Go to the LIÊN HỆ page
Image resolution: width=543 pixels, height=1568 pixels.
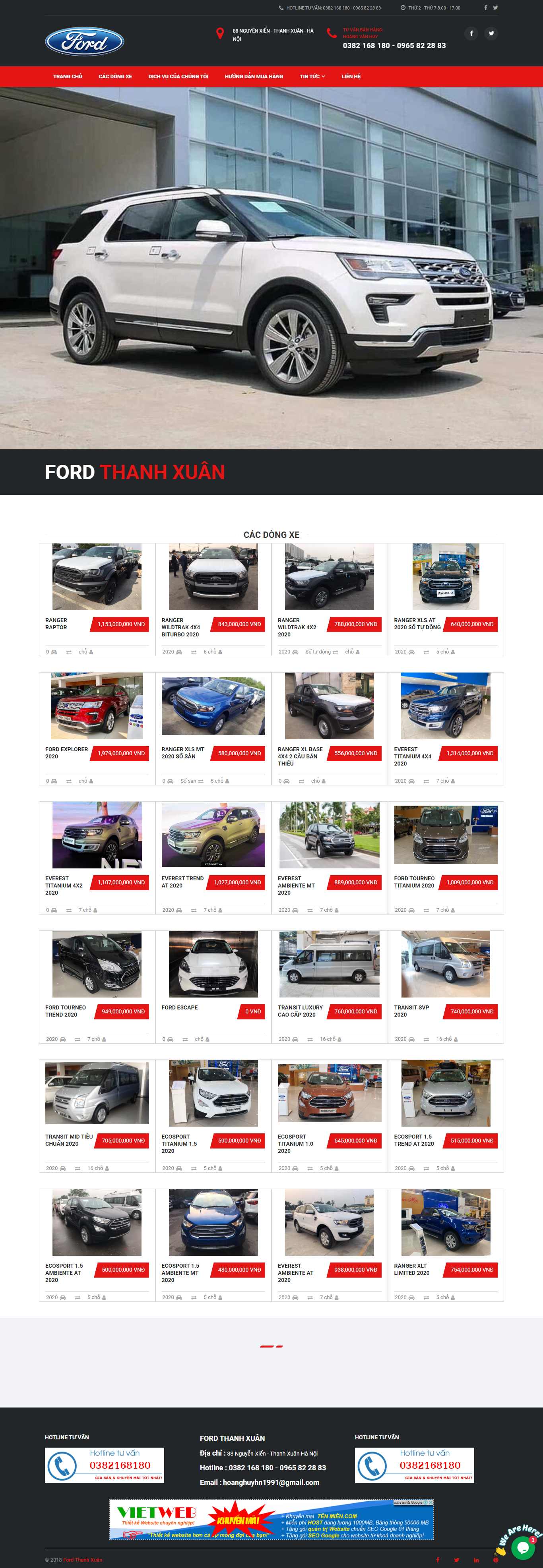click(x=351, y=77)
